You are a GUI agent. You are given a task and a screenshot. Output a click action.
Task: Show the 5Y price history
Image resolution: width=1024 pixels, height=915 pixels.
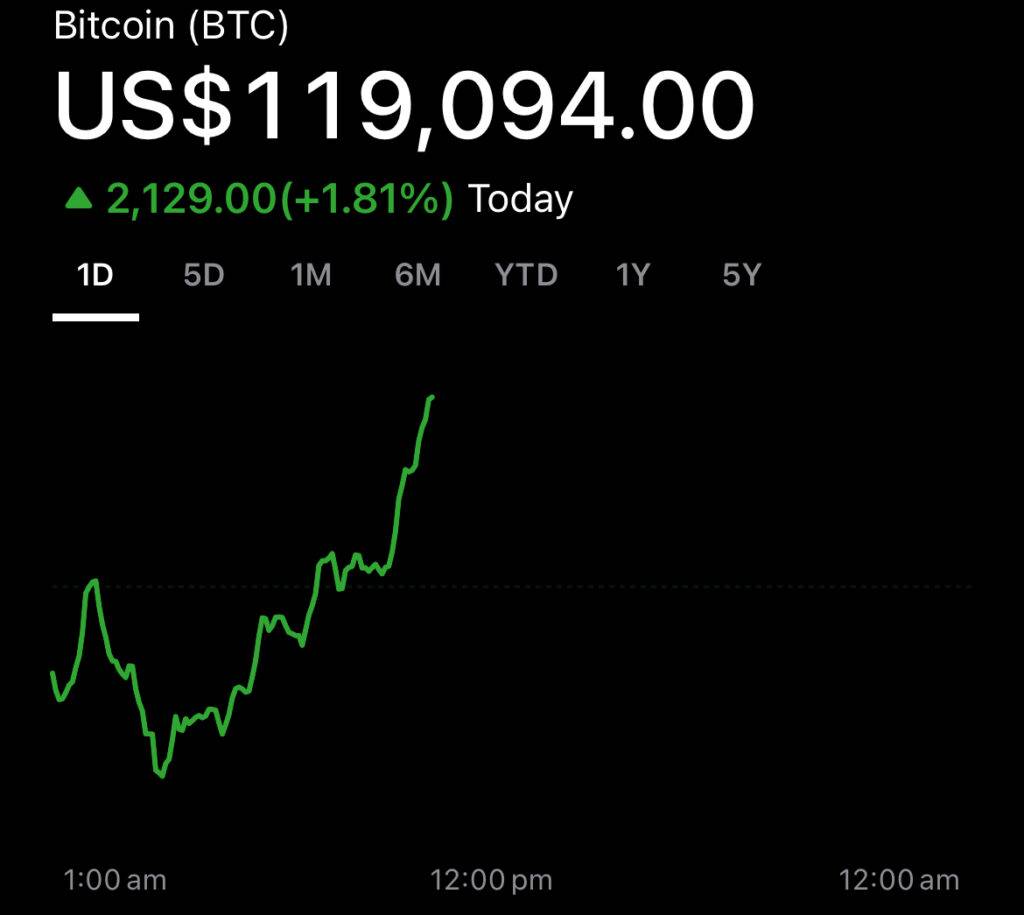[741, 275]
